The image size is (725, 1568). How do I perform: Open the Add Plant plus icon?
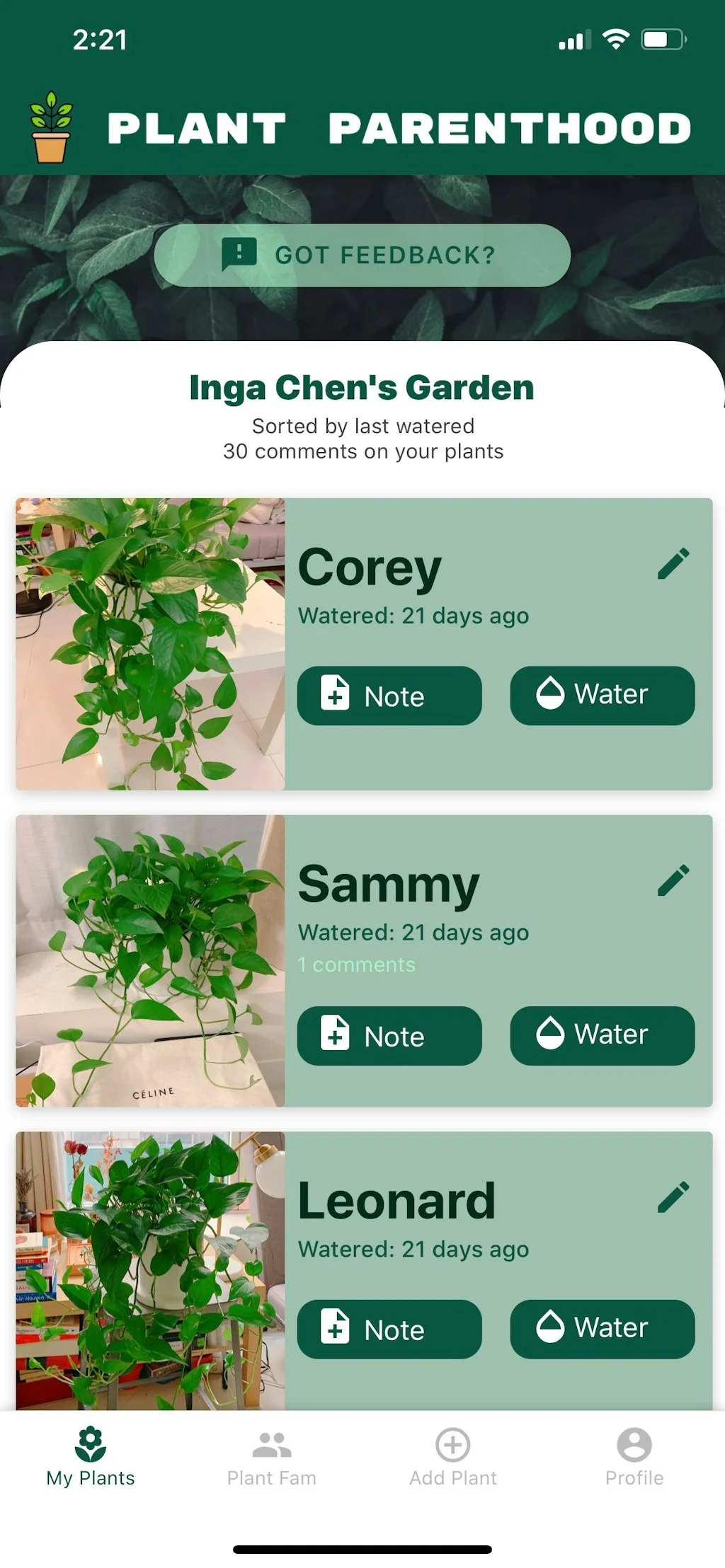pyautogui.click(x=452, y=1444)
